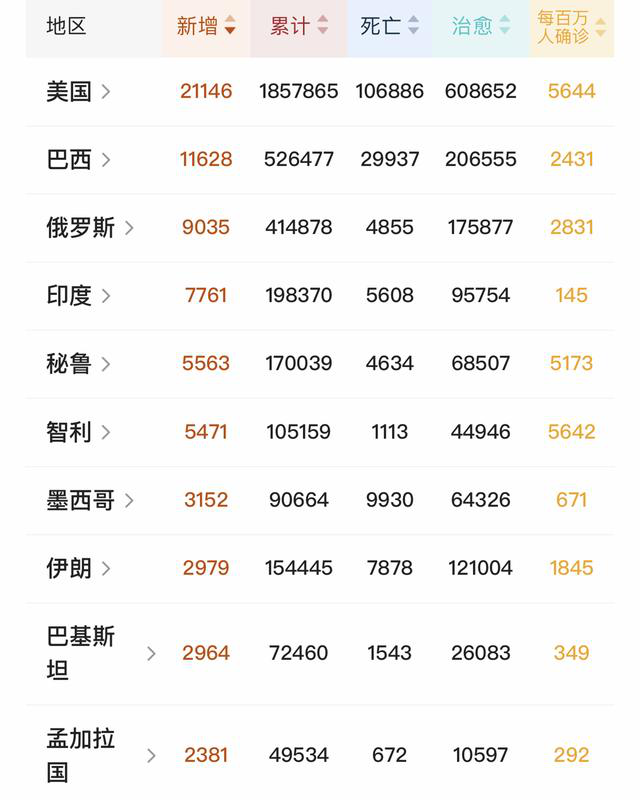Open the 墨西哥 entry

pos(89,500)
